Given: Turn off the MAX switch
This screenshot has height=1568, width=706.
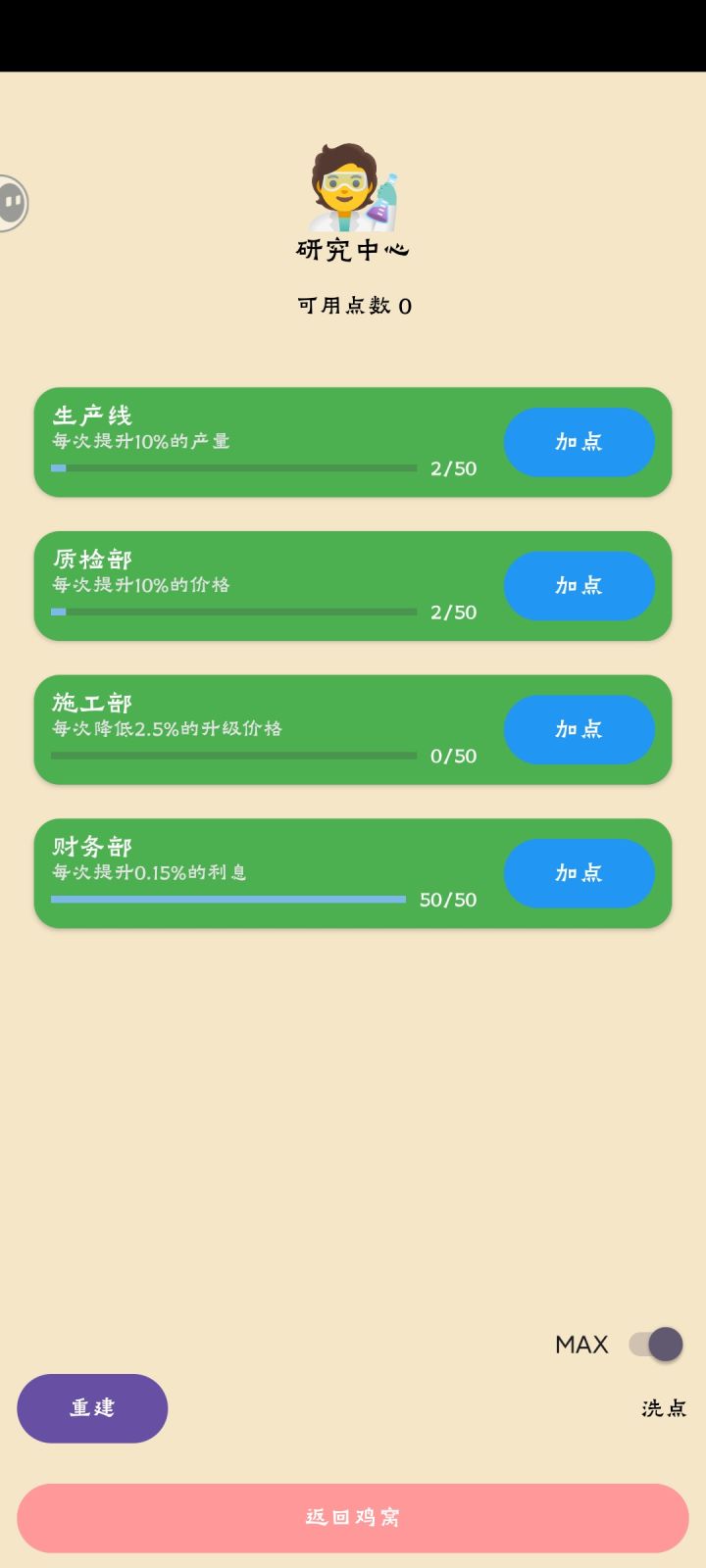Looking at the screenshot, I should 655,1345.
